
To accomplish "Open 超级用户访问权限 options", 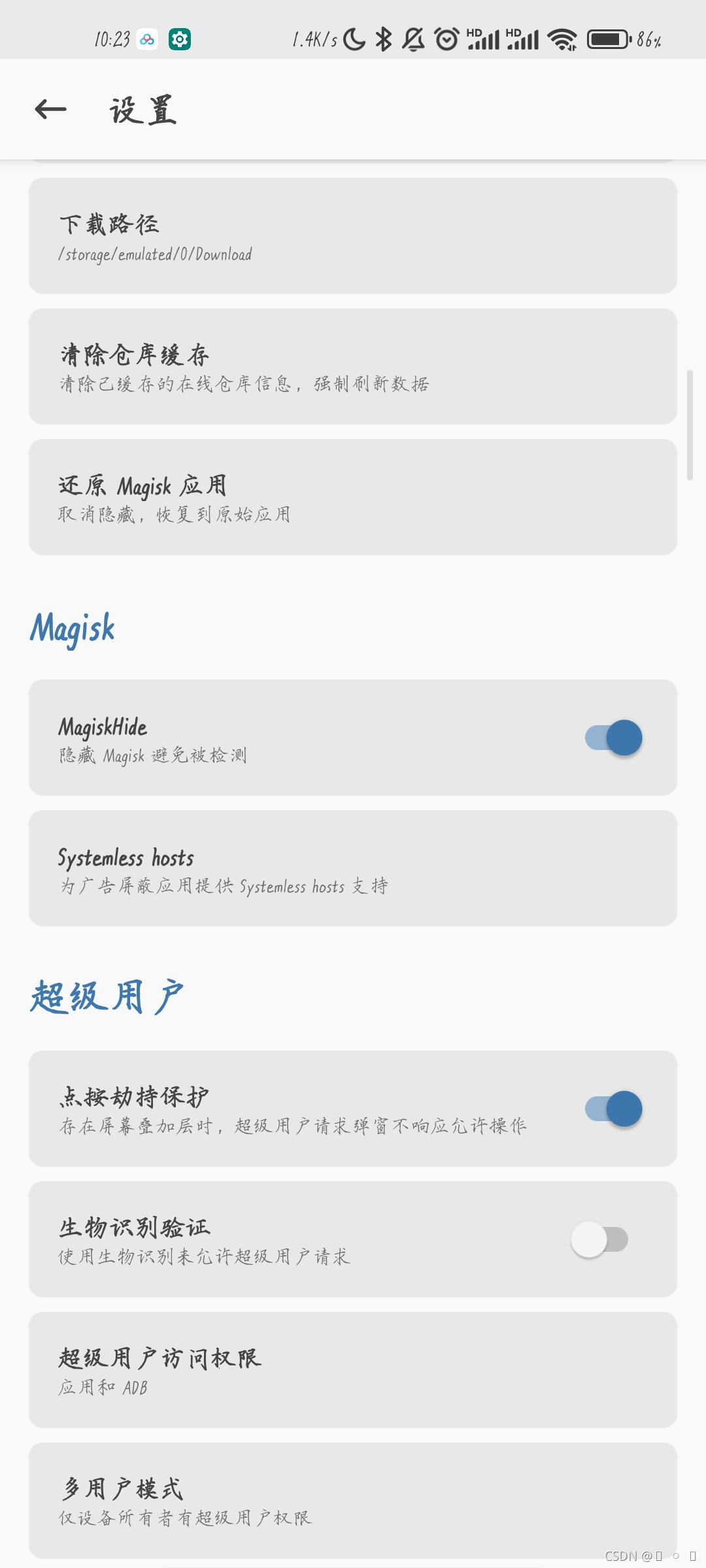I will point(352,1370).
